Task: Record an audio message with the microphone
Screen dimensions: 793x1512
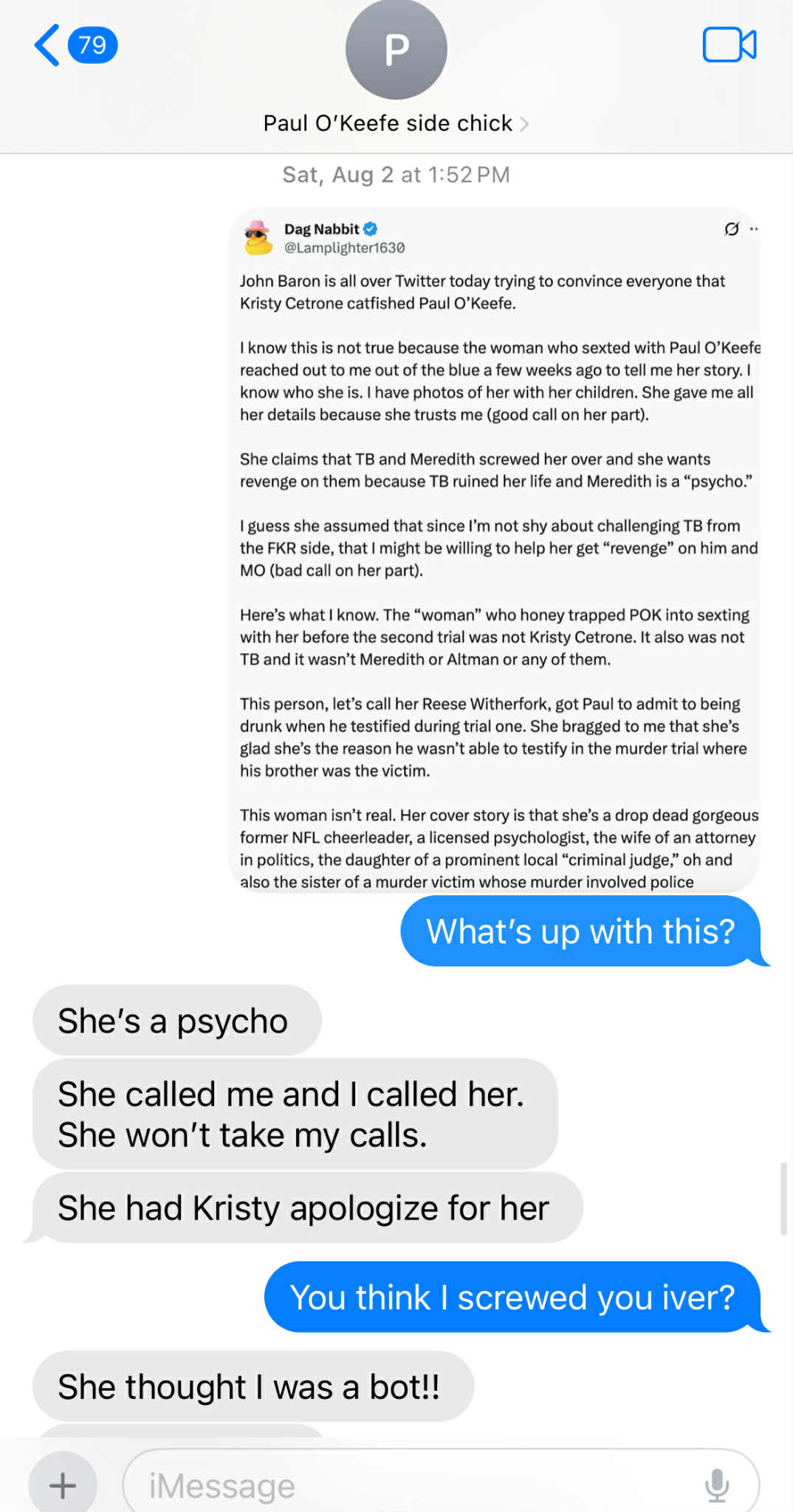Action: click(717, 1485)
